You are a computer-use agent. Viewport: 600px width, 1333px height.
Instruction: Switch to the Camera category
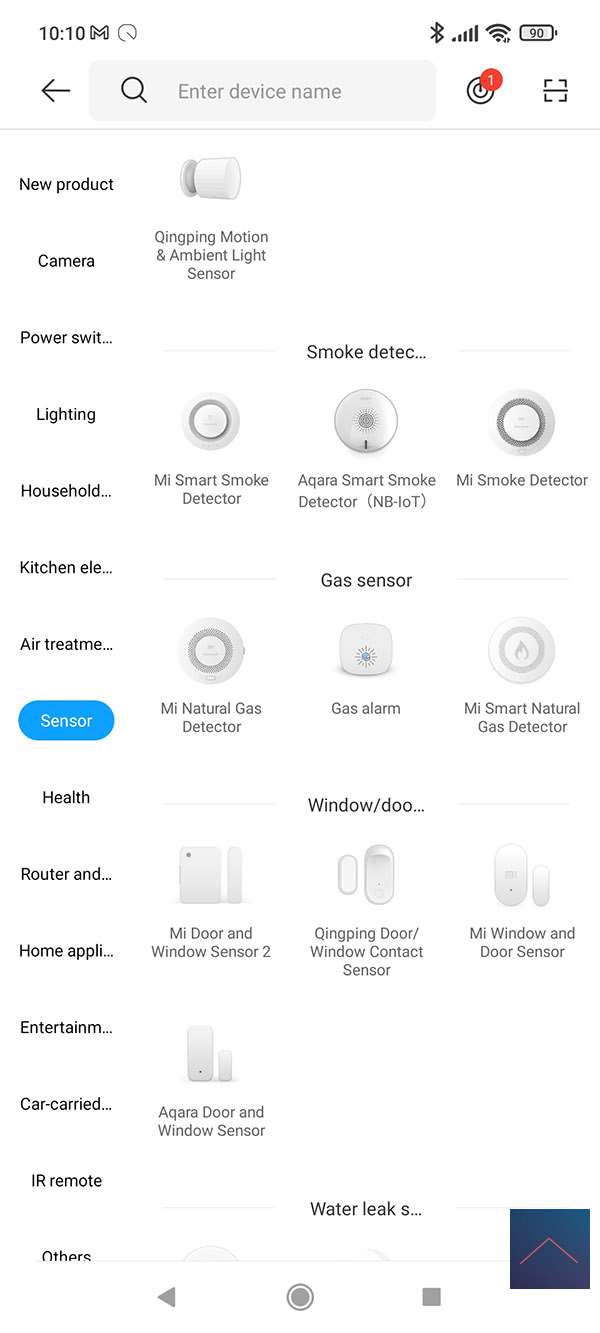coord(66,261)
